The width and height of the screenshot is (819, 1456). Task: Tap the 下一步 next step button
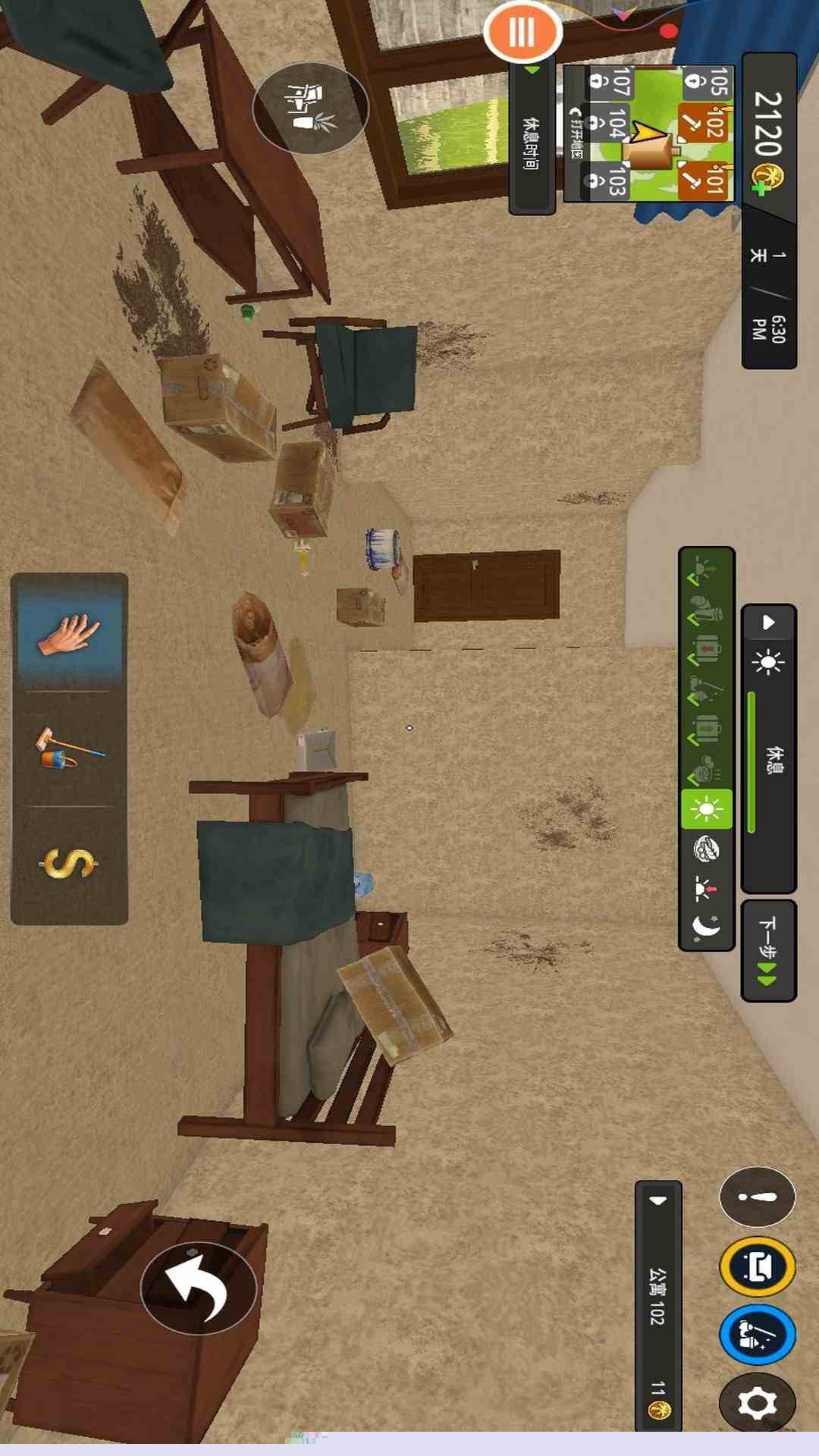click(768, 950)
